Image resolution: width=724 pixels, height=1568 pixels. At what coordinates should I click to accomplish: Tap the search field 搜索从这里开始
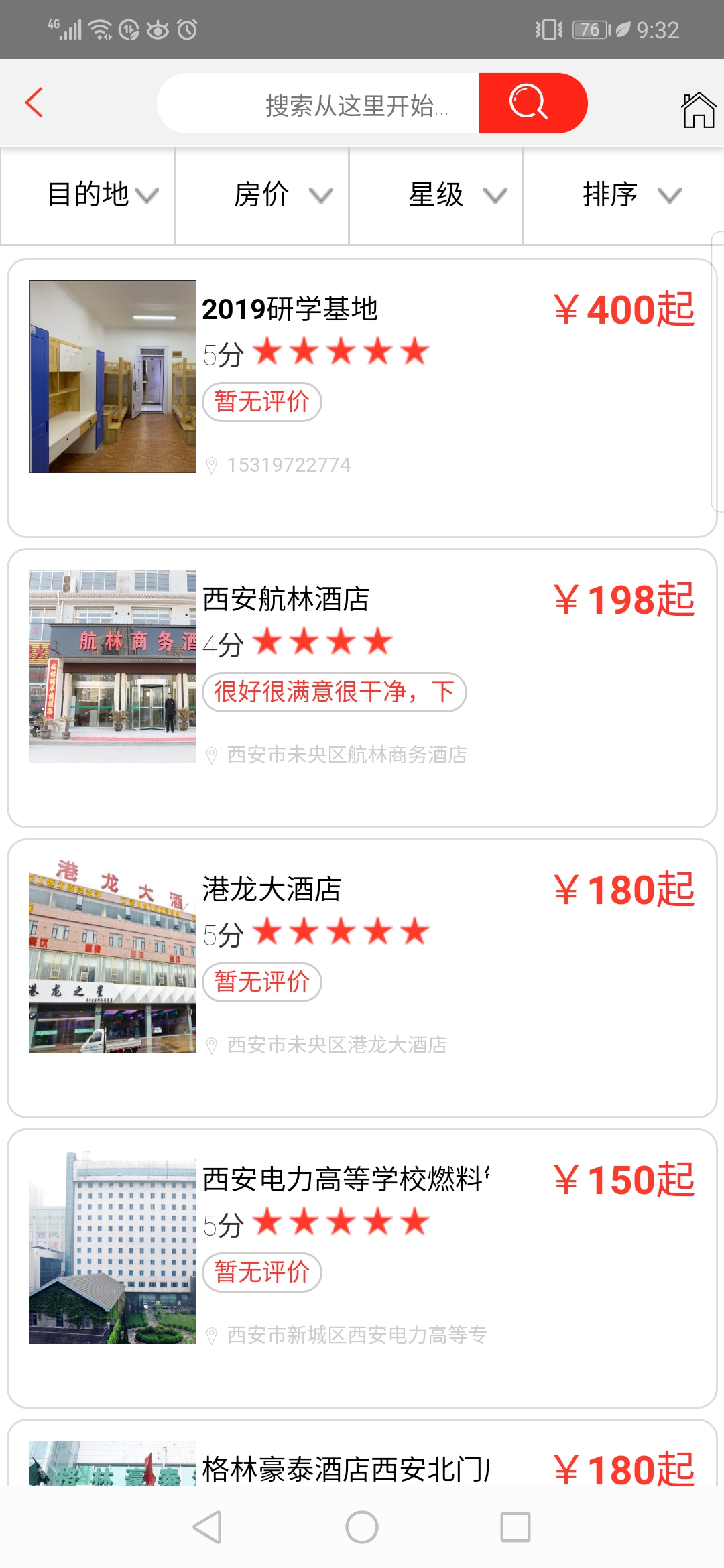tap(319, 104)
